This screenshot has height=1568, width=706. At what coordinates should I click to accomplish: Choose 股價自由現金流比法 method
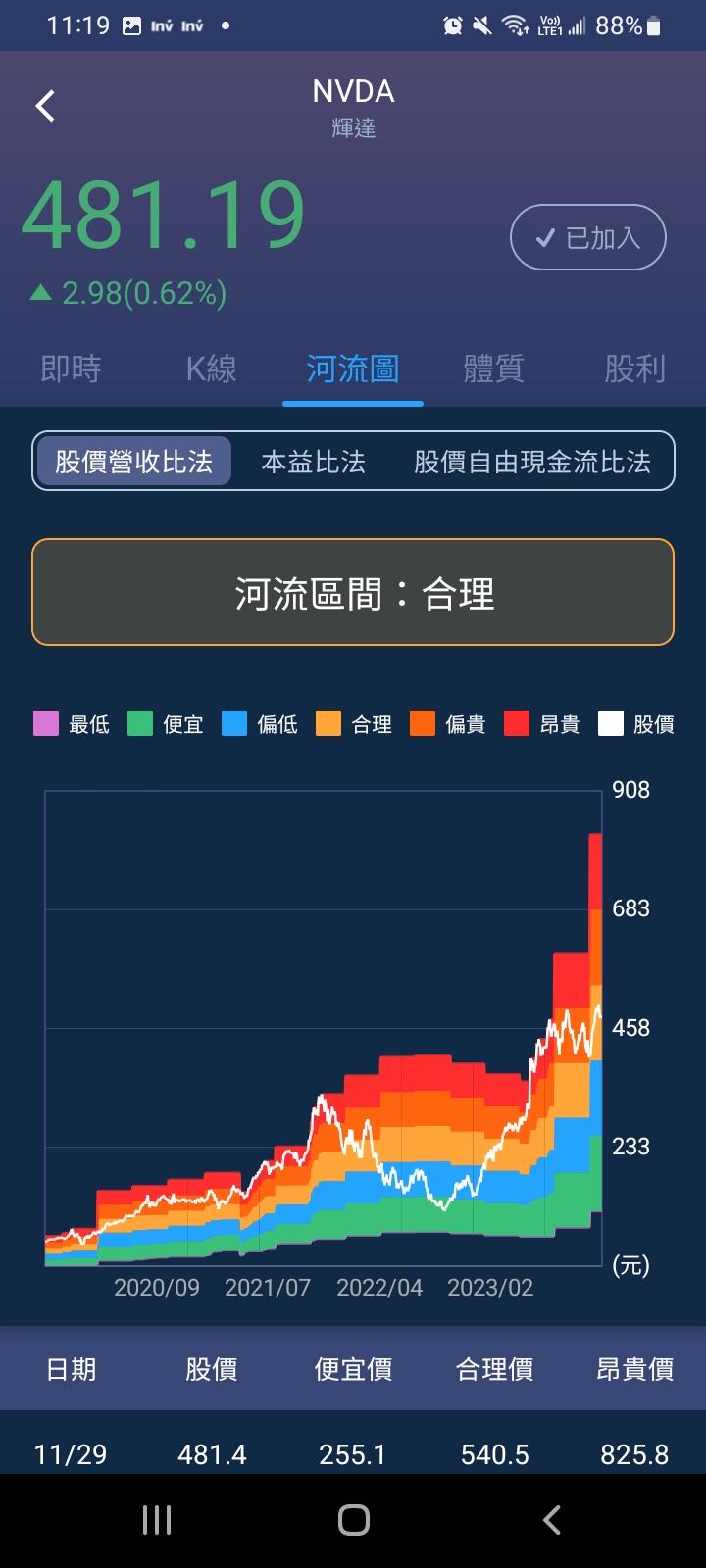(x=531, y=461)
